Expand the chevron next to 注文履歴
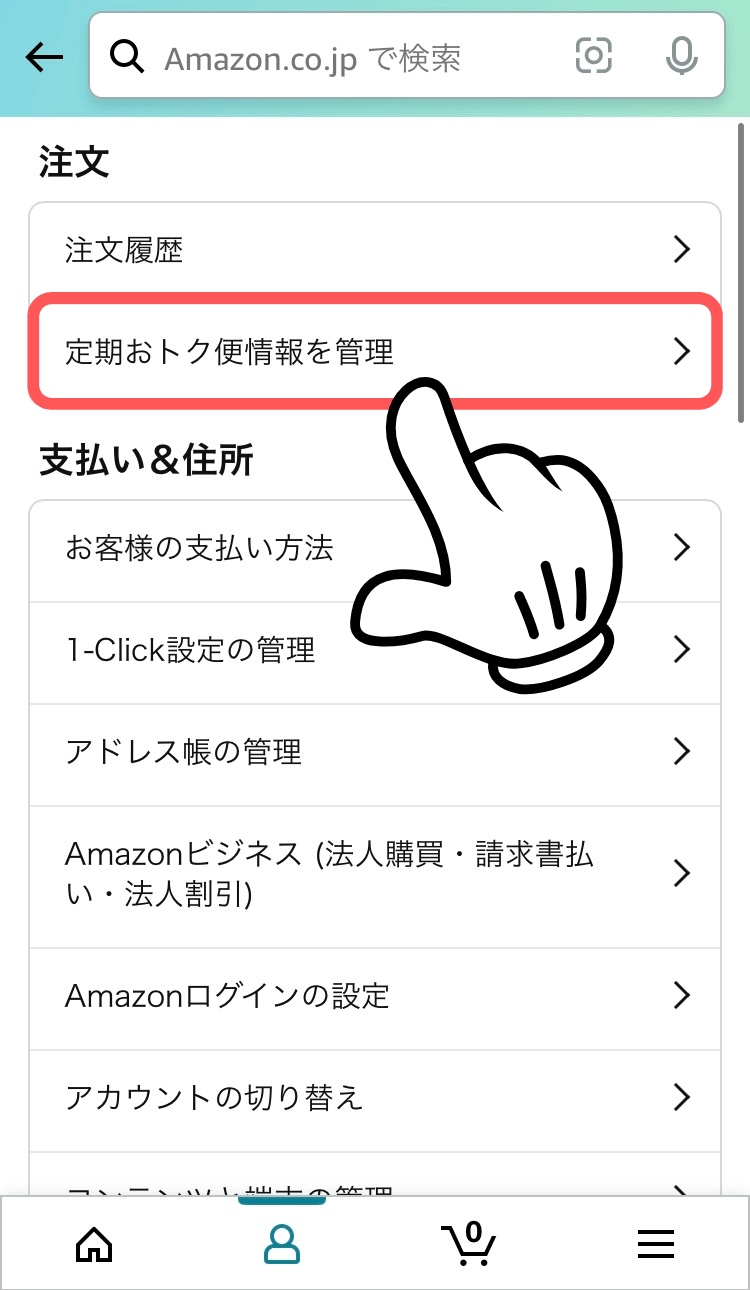This screenshot has width=750, height=1290. point(682,250)
